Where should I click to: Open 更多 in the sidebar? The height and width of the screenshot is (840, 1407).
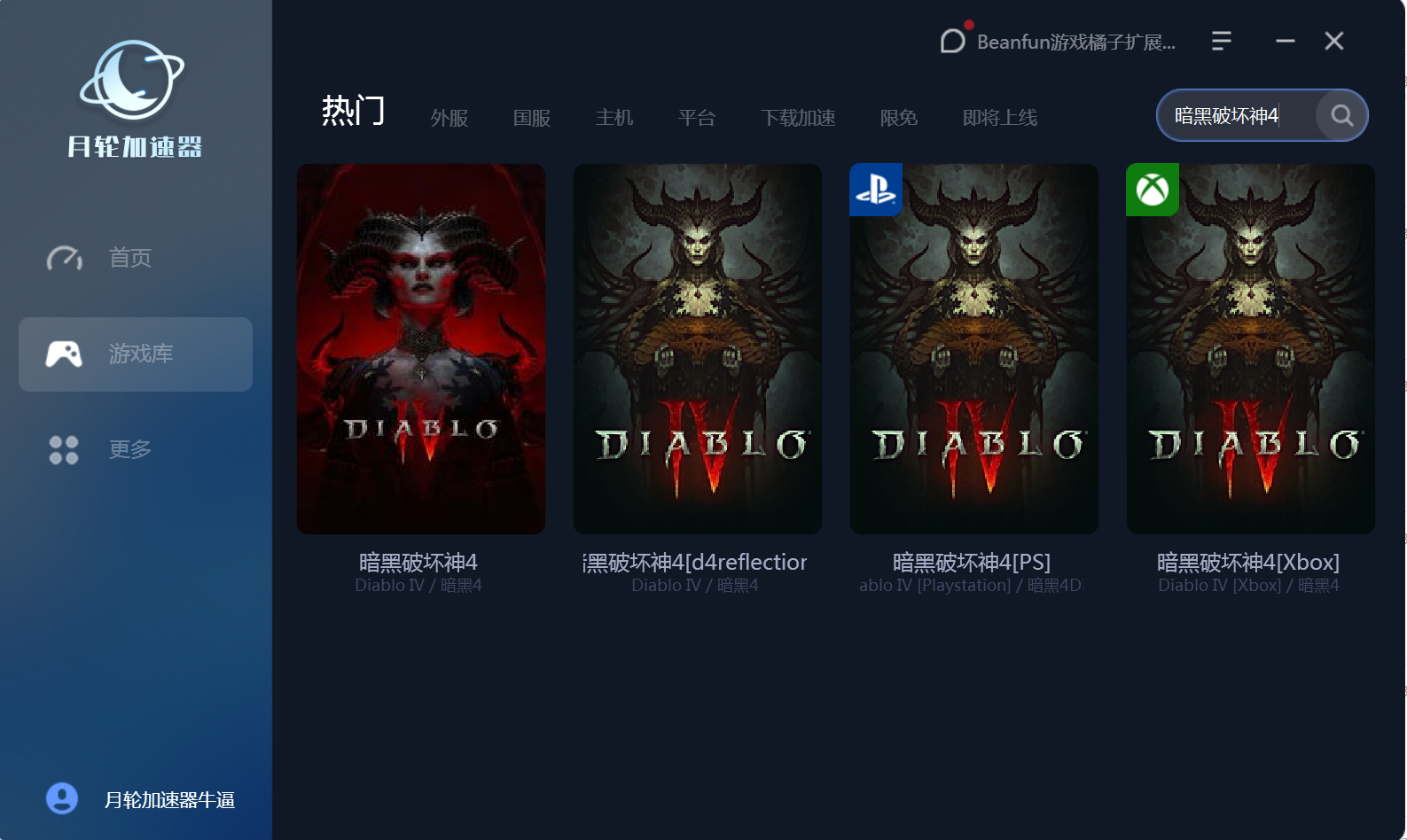(x=130, y=449)
